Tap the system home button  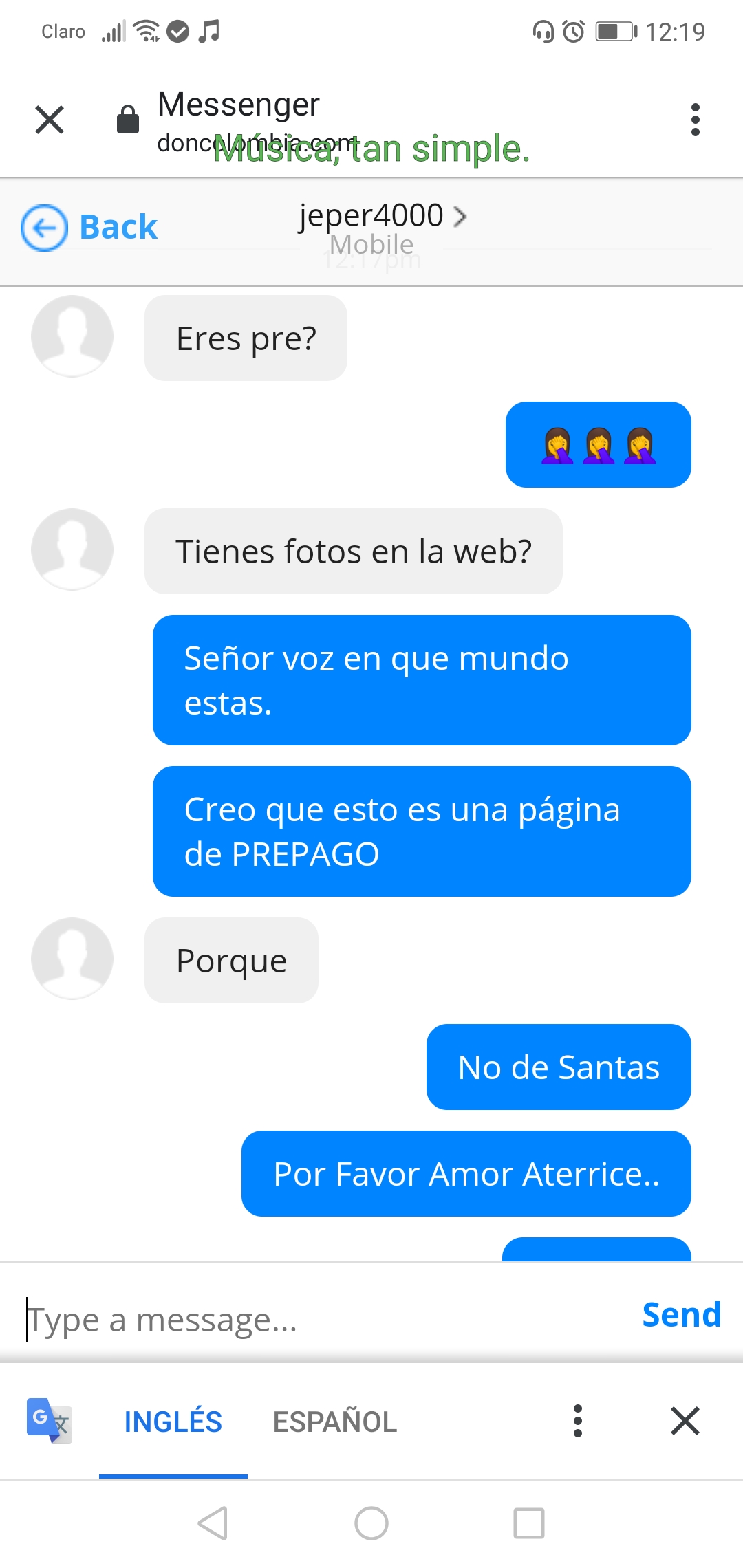coord(371,1523)
